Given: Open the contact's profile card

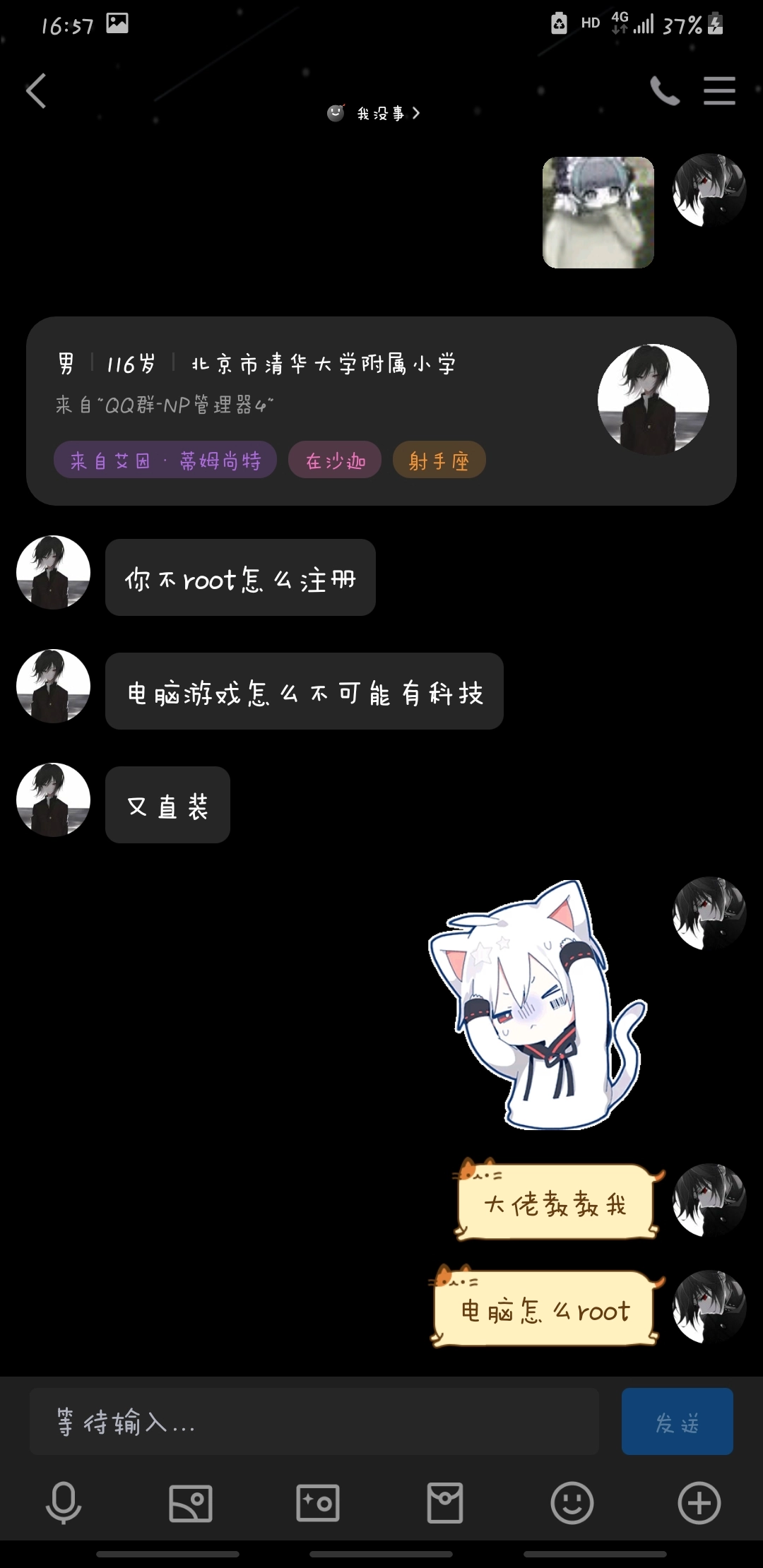Looking at the screenshot, I should (381, 410).
